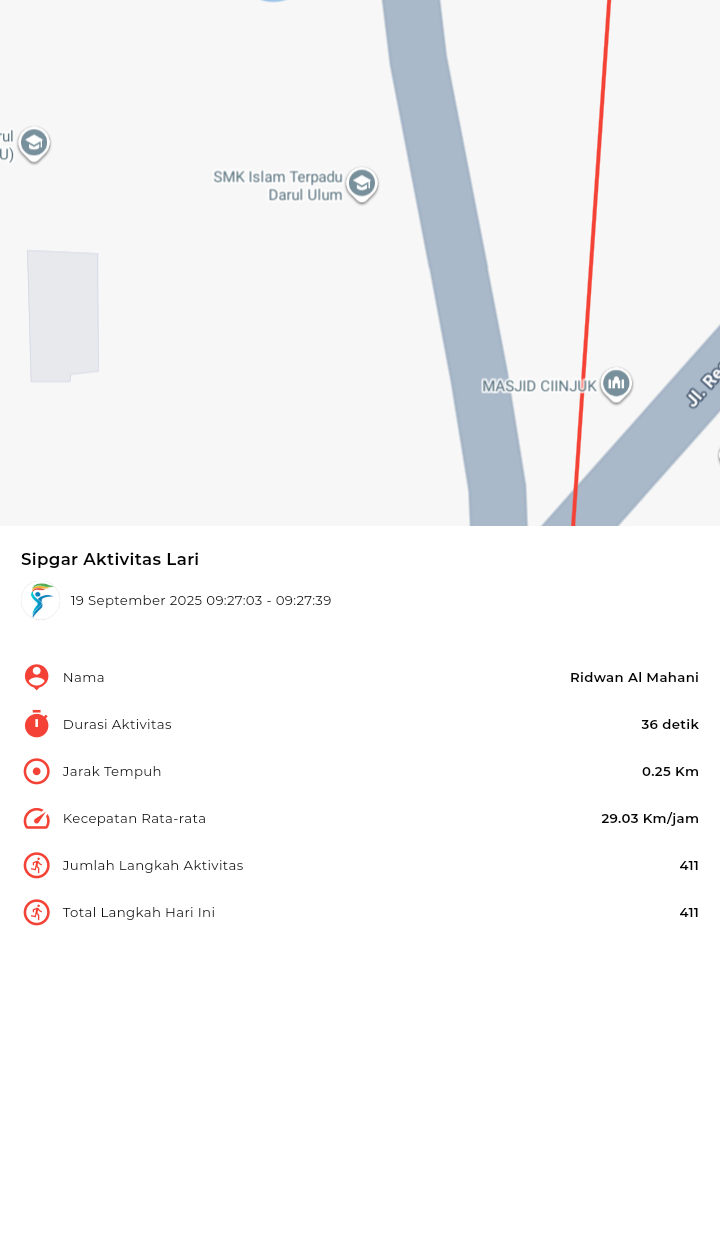720x1257 pixels.
Task: Tap the school marker at the map's left edge
Action: [34, 144]
